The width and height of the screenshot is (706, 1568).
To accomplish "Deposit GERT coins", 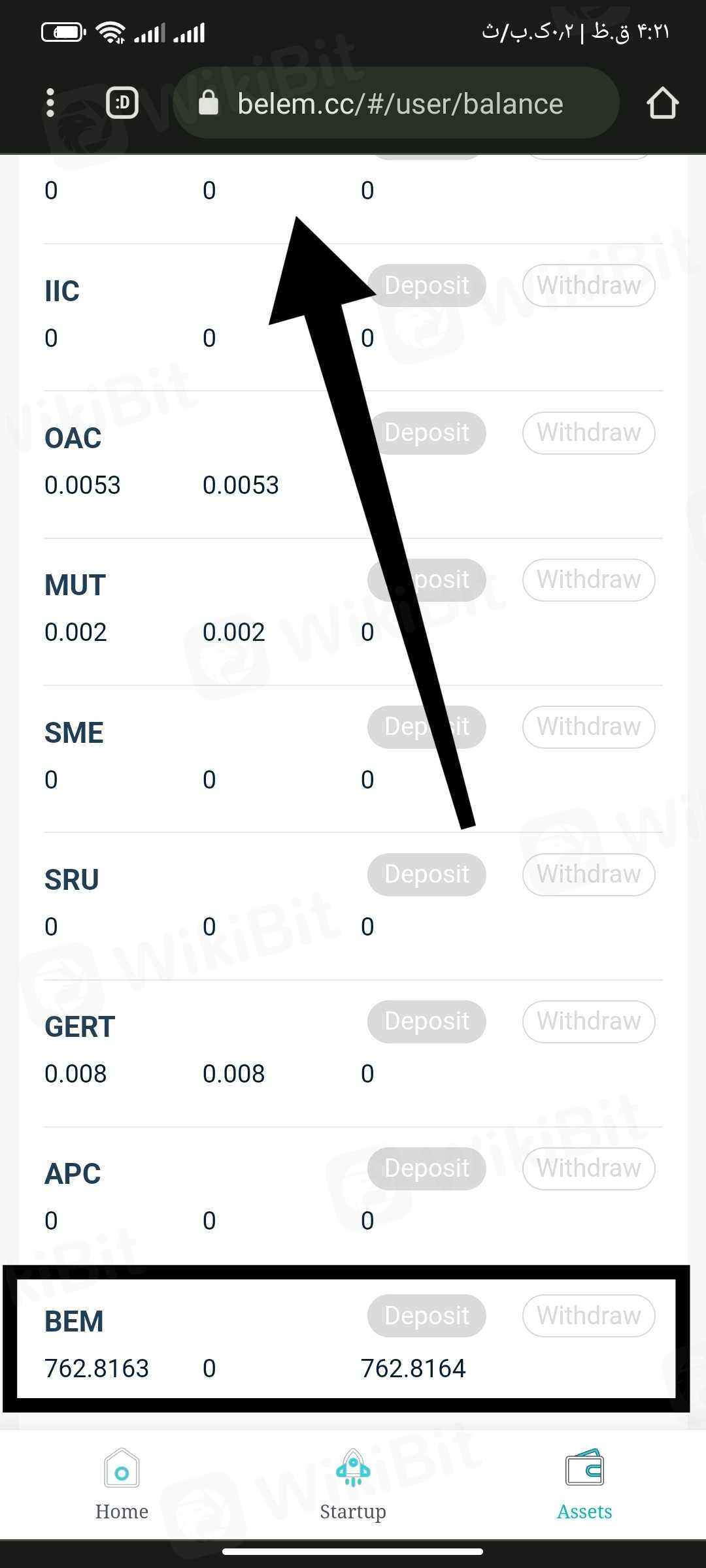I will tap(427, 1021).
